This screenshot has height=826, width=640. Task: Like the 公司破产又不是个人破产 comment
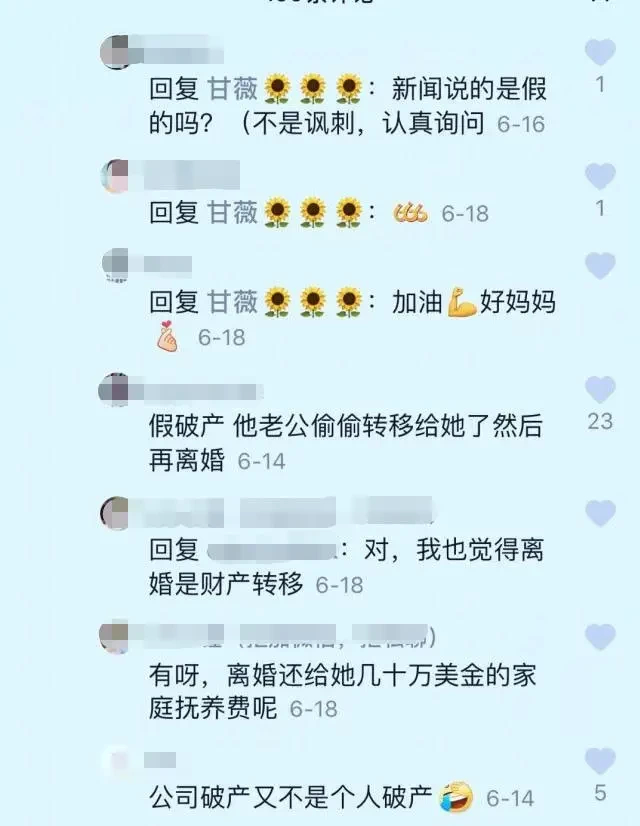[x=600, y=761]
